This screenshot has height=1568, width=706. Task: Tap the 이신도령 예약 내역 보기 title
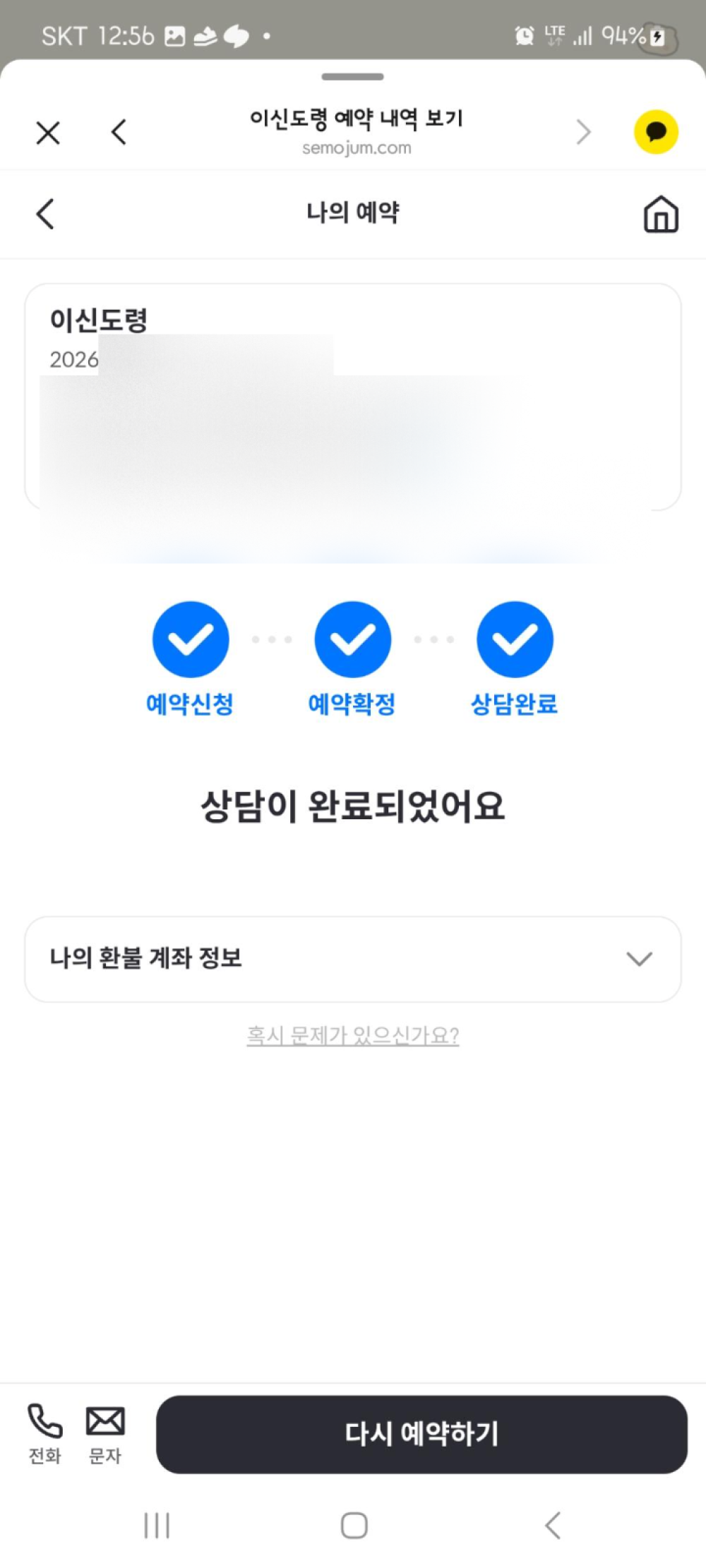click(356, 119)
